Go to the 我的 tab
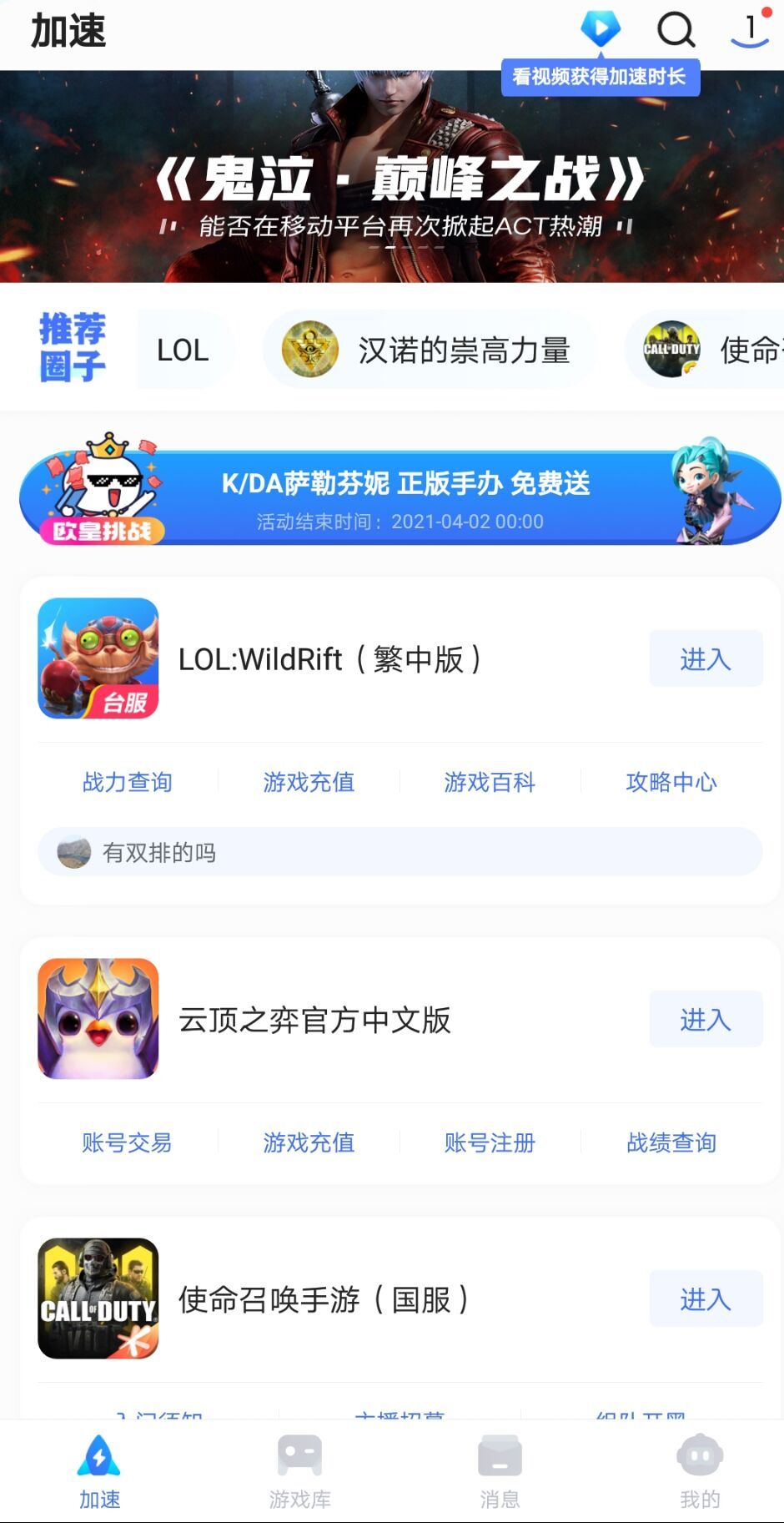This screenshot has height=1523, width=784. click(700, 1472)
